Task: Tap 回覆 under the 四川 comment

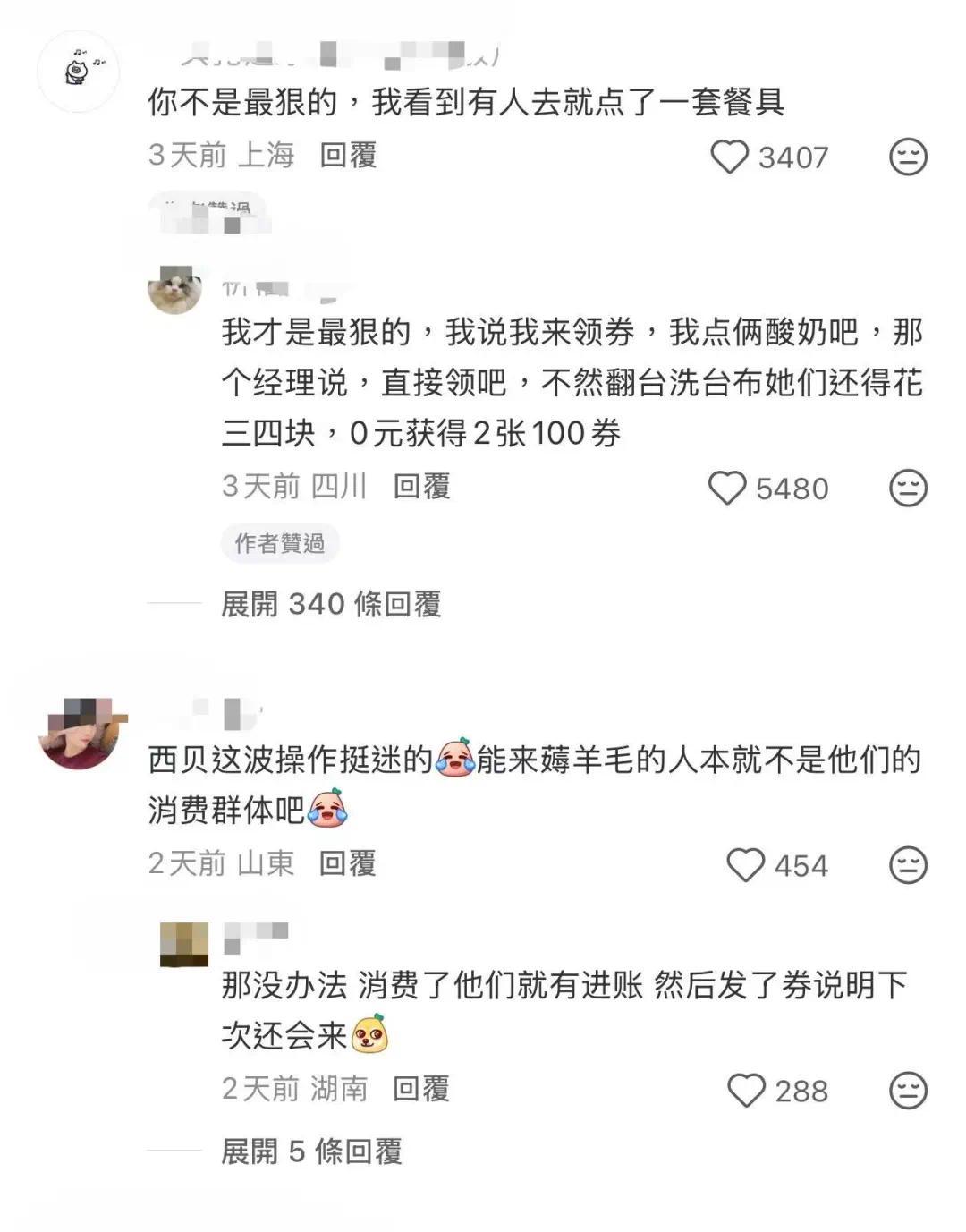Action: tap(421, 486)
